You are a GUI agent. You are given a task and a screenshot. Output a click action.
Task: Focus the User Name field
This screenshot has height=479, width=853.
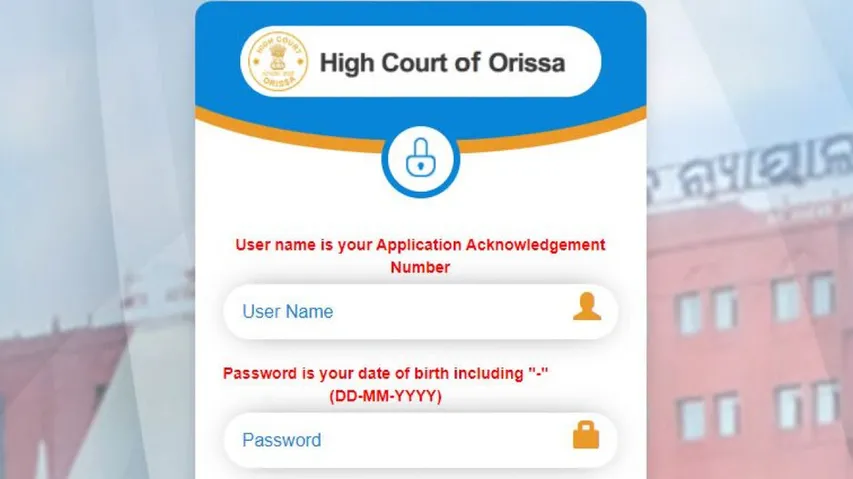click(x=400, y=311)
